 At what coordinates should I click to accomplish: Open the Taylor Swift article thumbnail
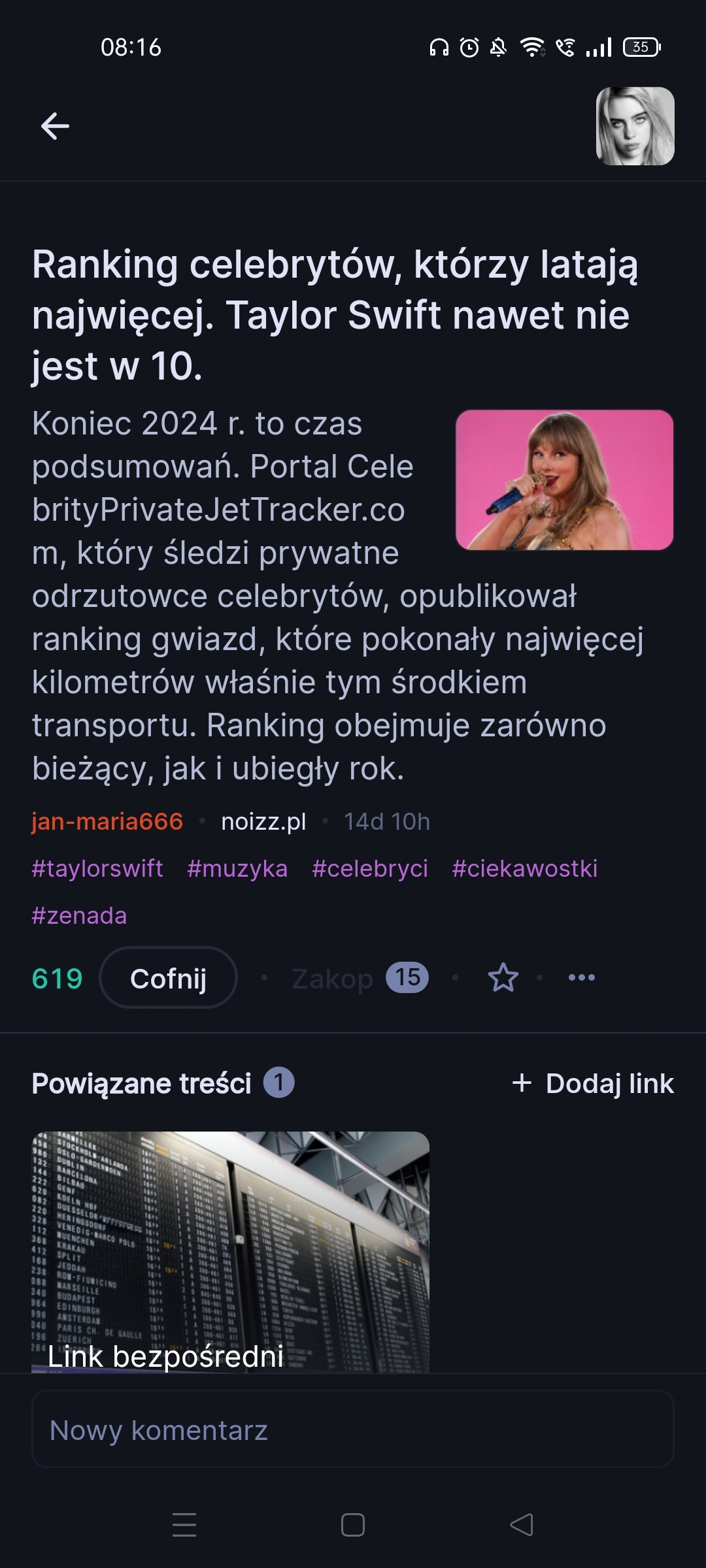564,480
